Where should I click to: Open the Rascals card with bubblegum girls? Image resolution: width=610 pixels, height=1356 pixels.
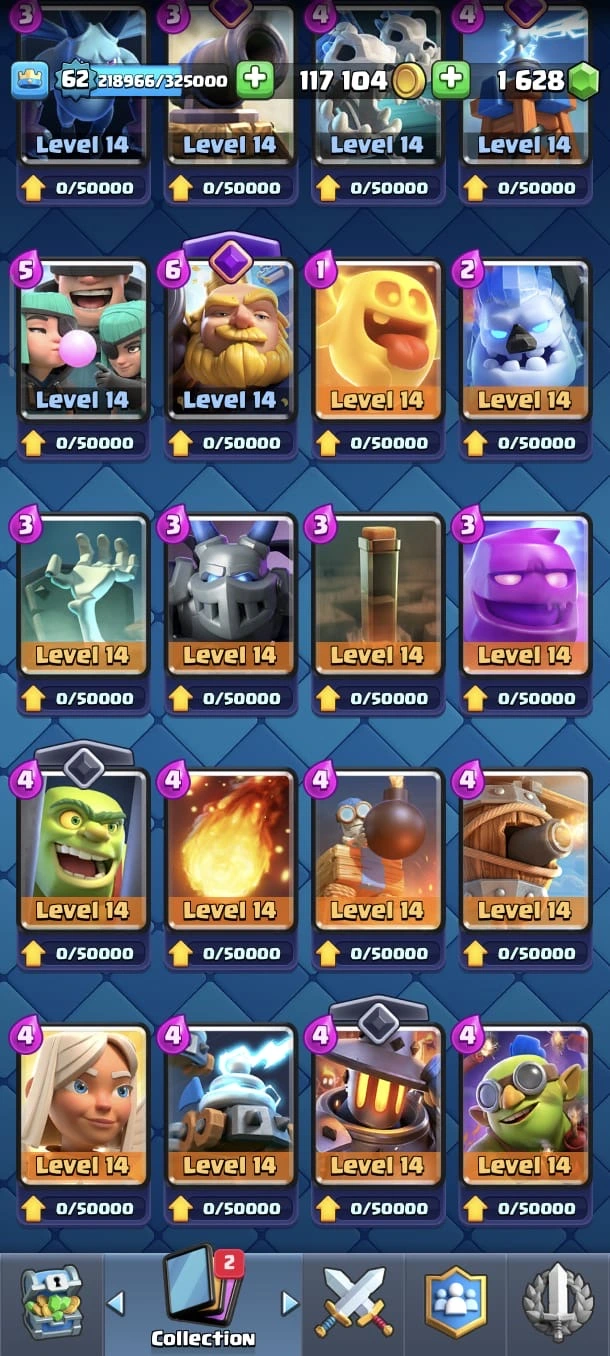point(82,340)
